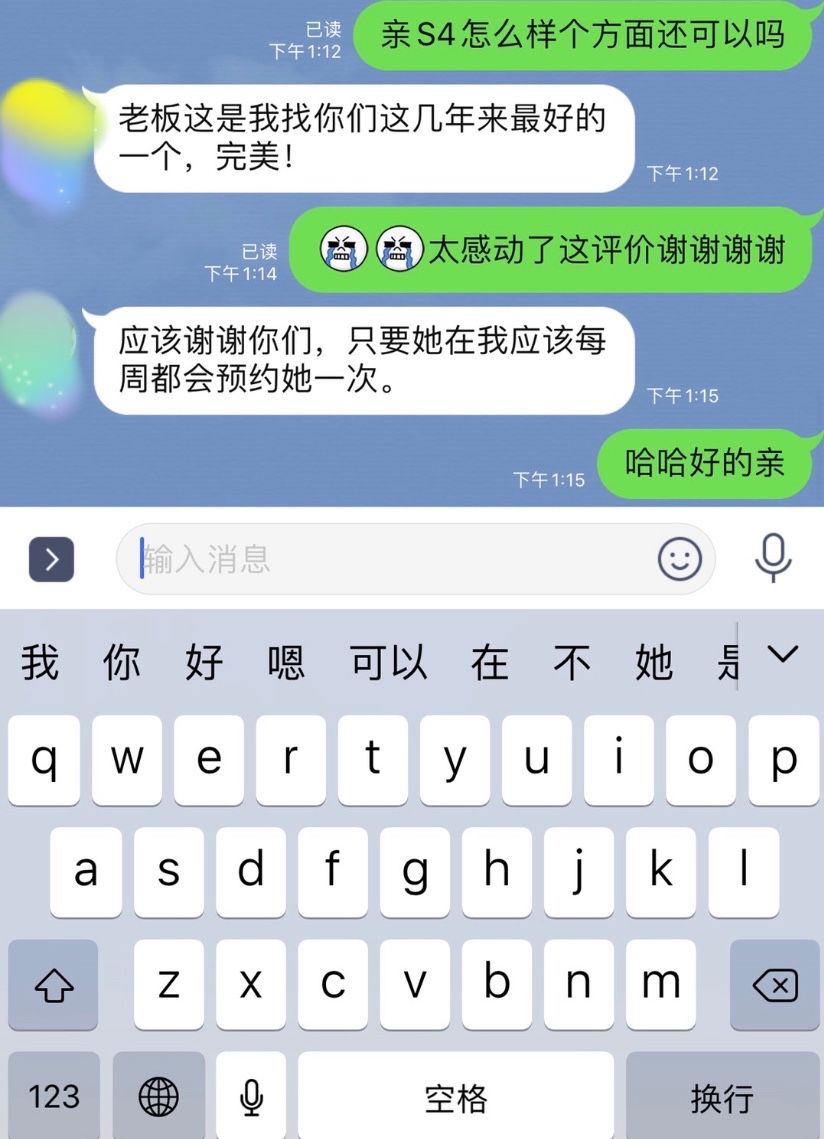Choose the candidate word 你

tap(122, 662)
